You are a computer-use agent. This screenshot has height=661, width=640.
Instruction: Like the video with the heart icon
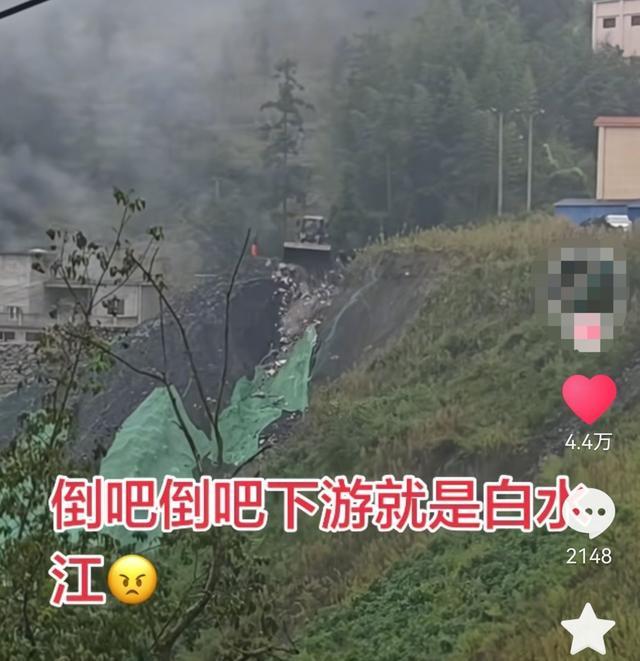pyautogui.click(x=589, y=399)
